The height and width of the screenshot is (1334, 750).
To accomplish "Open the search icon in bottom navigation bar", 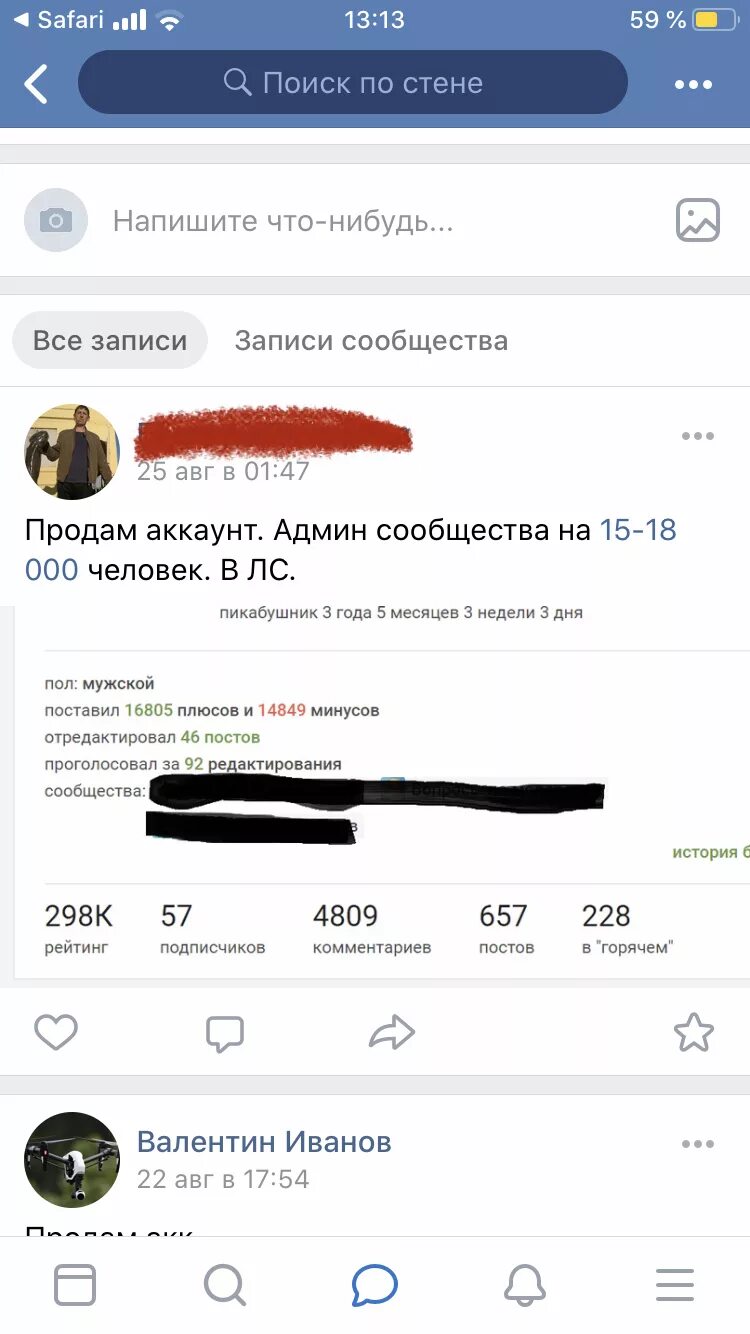I will tap(224, 1285).
